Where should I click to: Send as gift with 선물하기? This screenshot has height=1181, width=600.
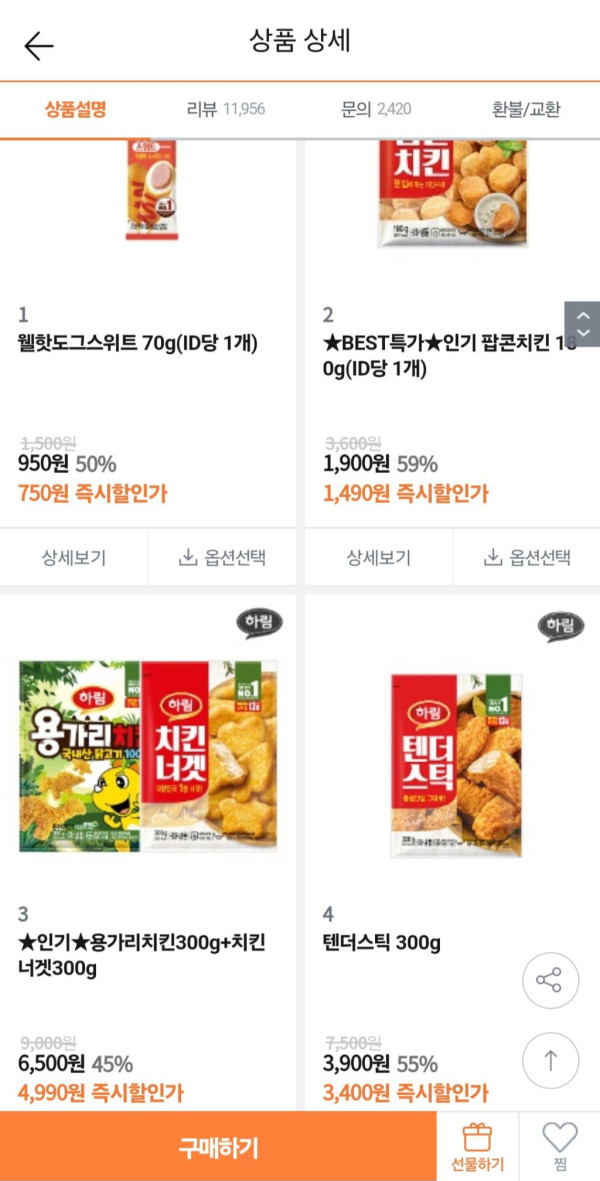point(477,1146)
